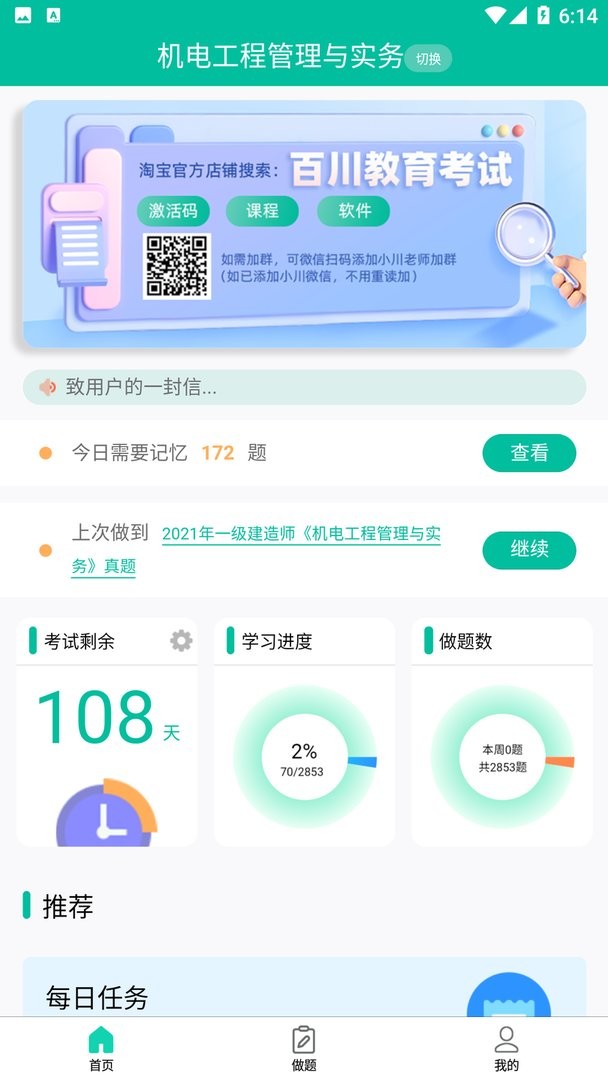The width and height of the screenshot is (608, 1080).
Task: Open the 做题数 card
Action: 501,732
